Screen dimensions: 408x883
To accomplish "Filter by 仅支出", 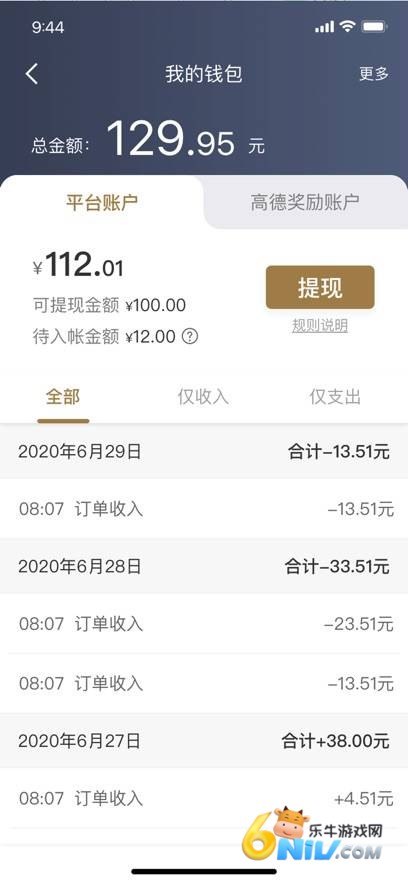I will pyautogui.click(x=335, y=397).
